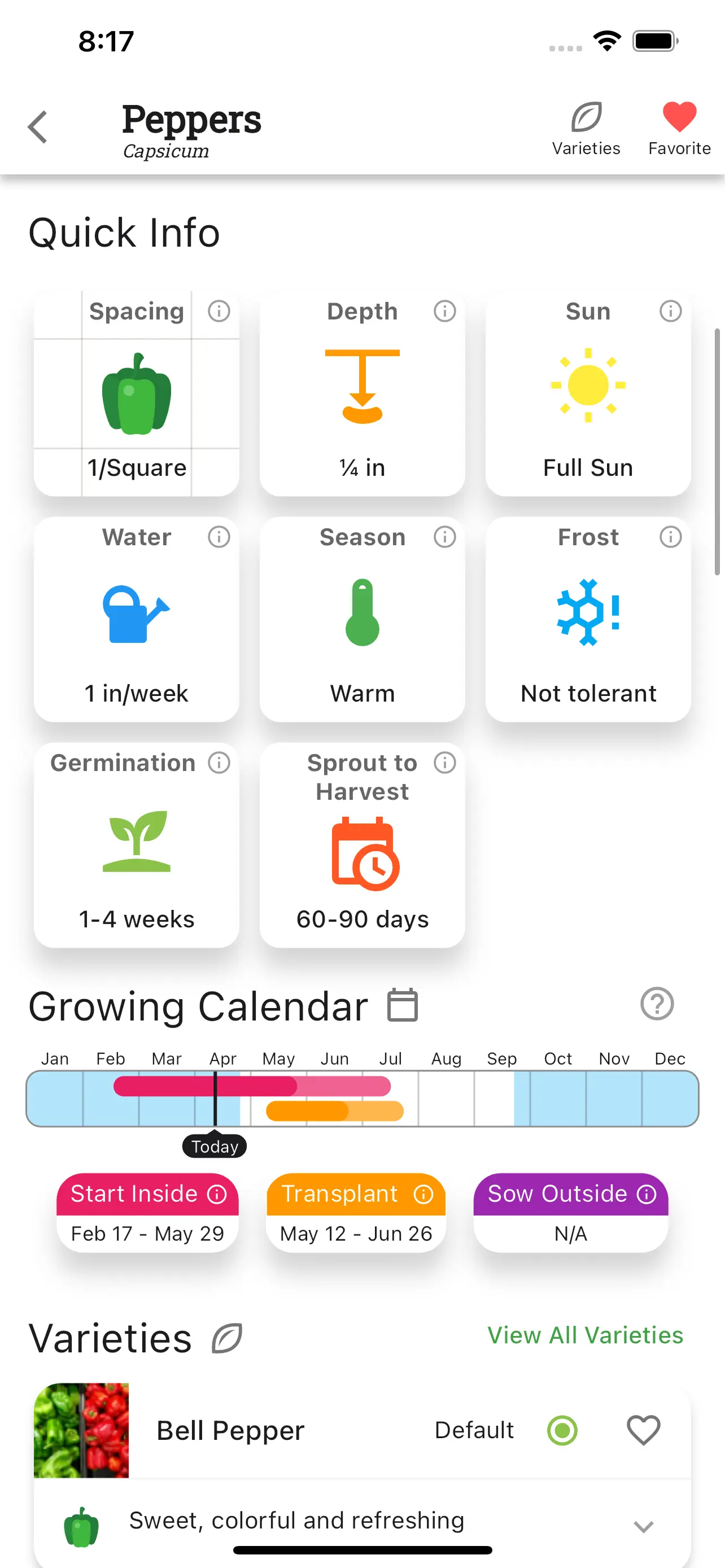Remove Peppers from favorites
This screenshot has width=725, height=1568.
pos(679,129)
